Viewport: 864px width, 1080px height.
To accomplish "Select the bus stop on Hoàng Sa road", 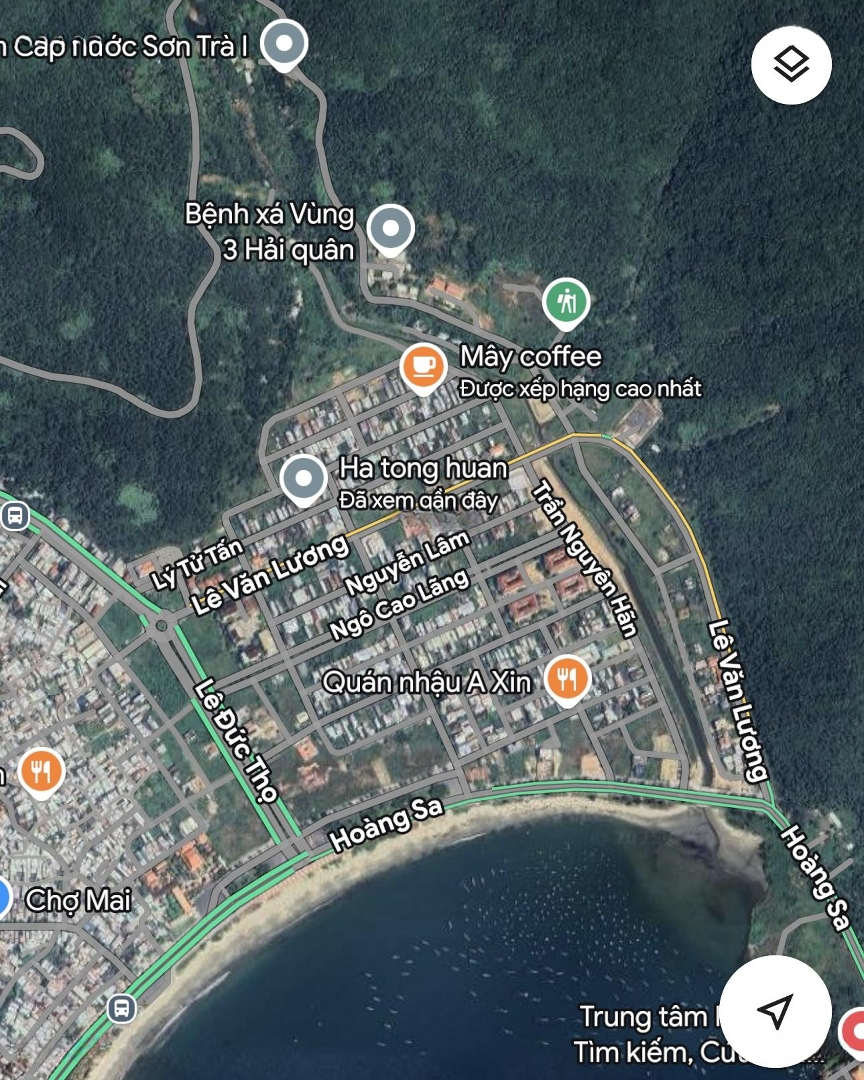I will tap(122, 1007).
